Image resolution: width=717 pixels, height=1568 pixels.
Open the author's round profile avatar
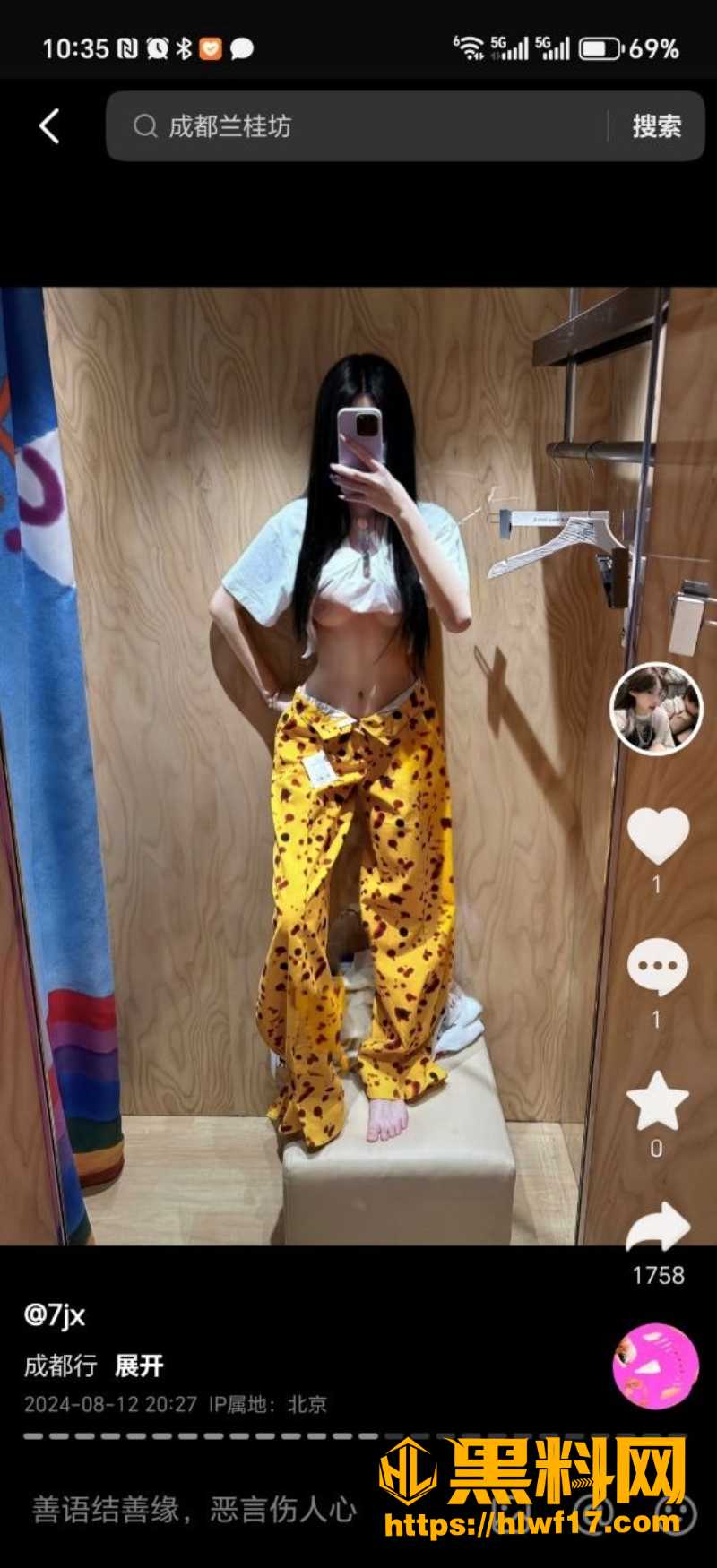click(657, 709)
